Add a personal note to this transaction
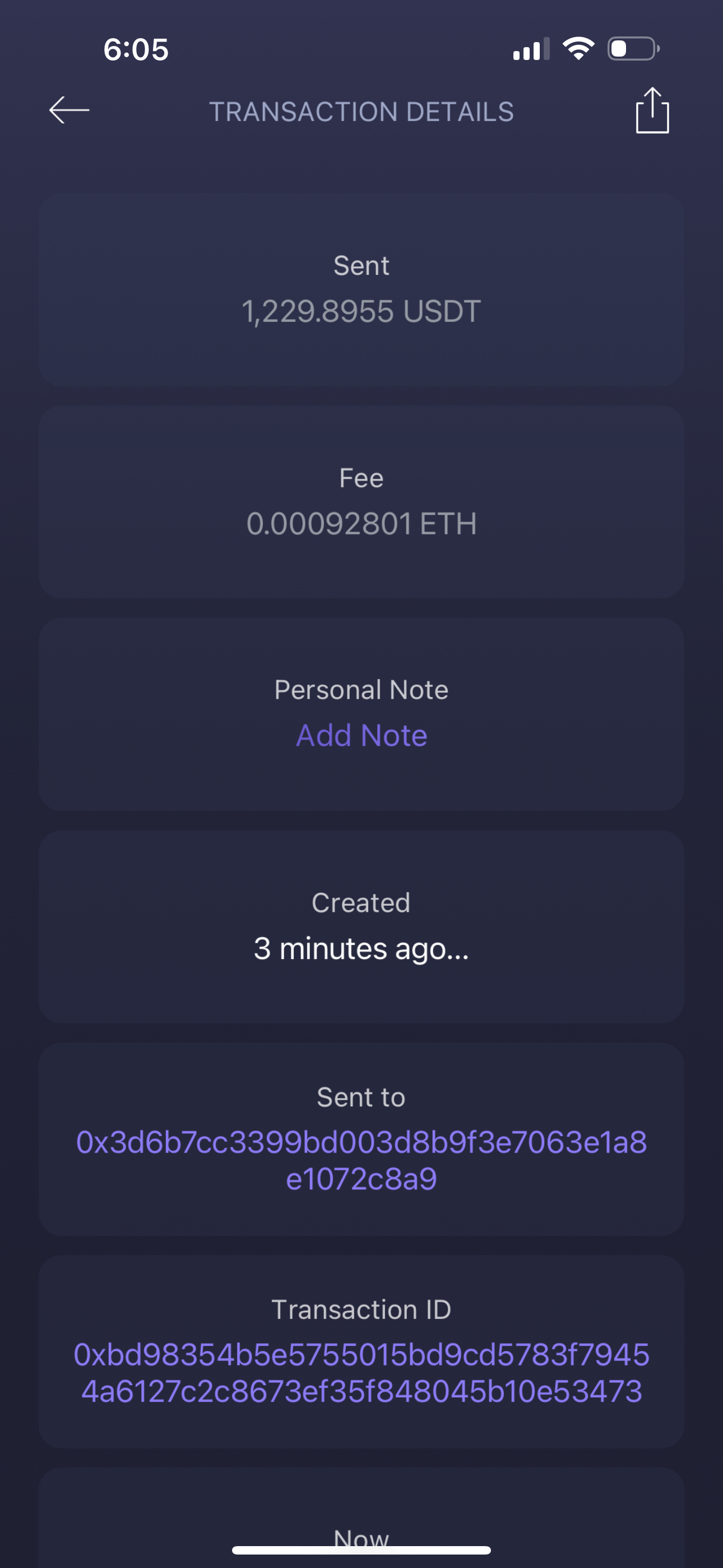The image size is (723, 1568). 361,735
